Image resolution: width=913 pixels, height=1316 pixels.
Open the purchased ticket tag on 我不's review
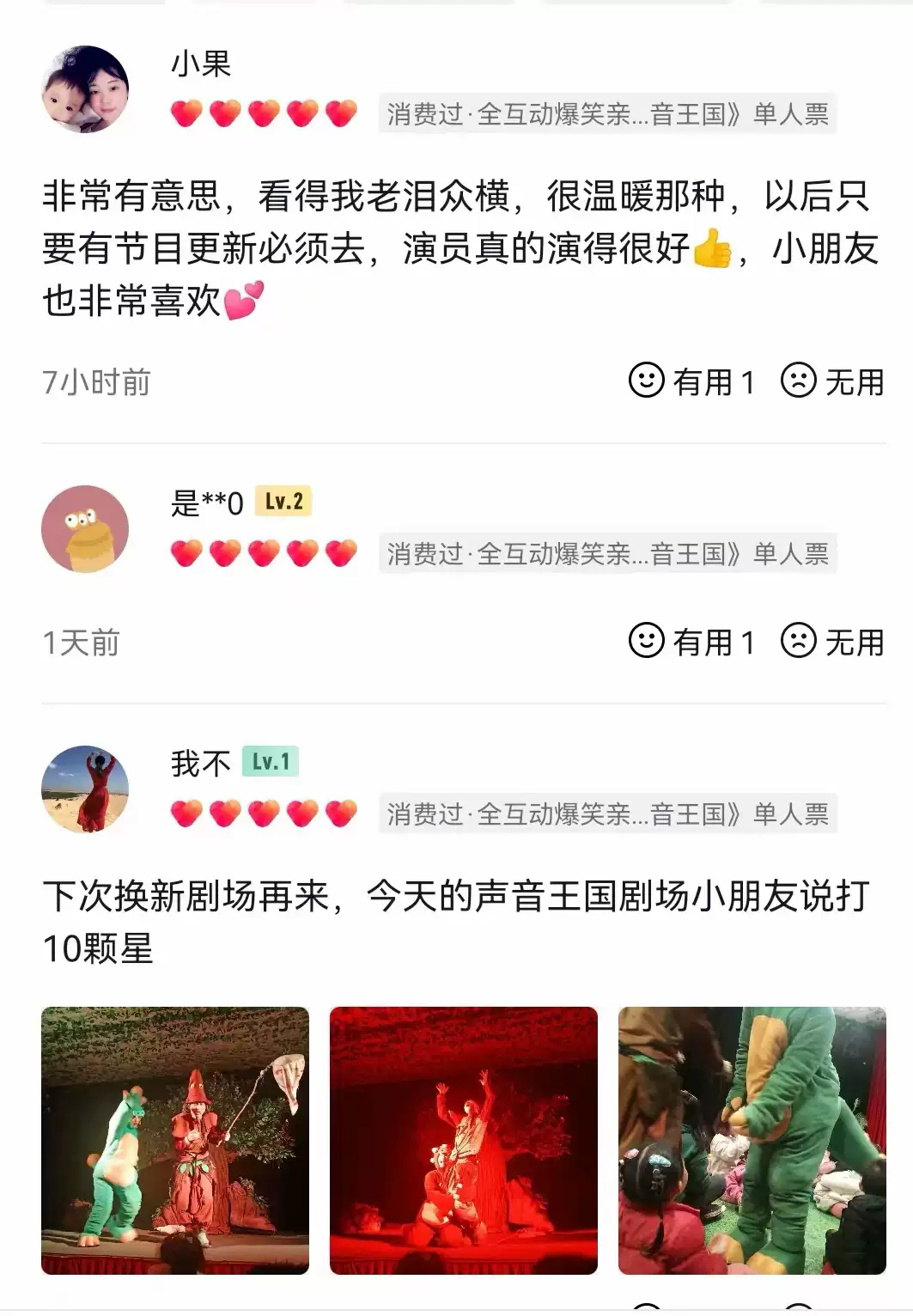click(x=607, y=813)
